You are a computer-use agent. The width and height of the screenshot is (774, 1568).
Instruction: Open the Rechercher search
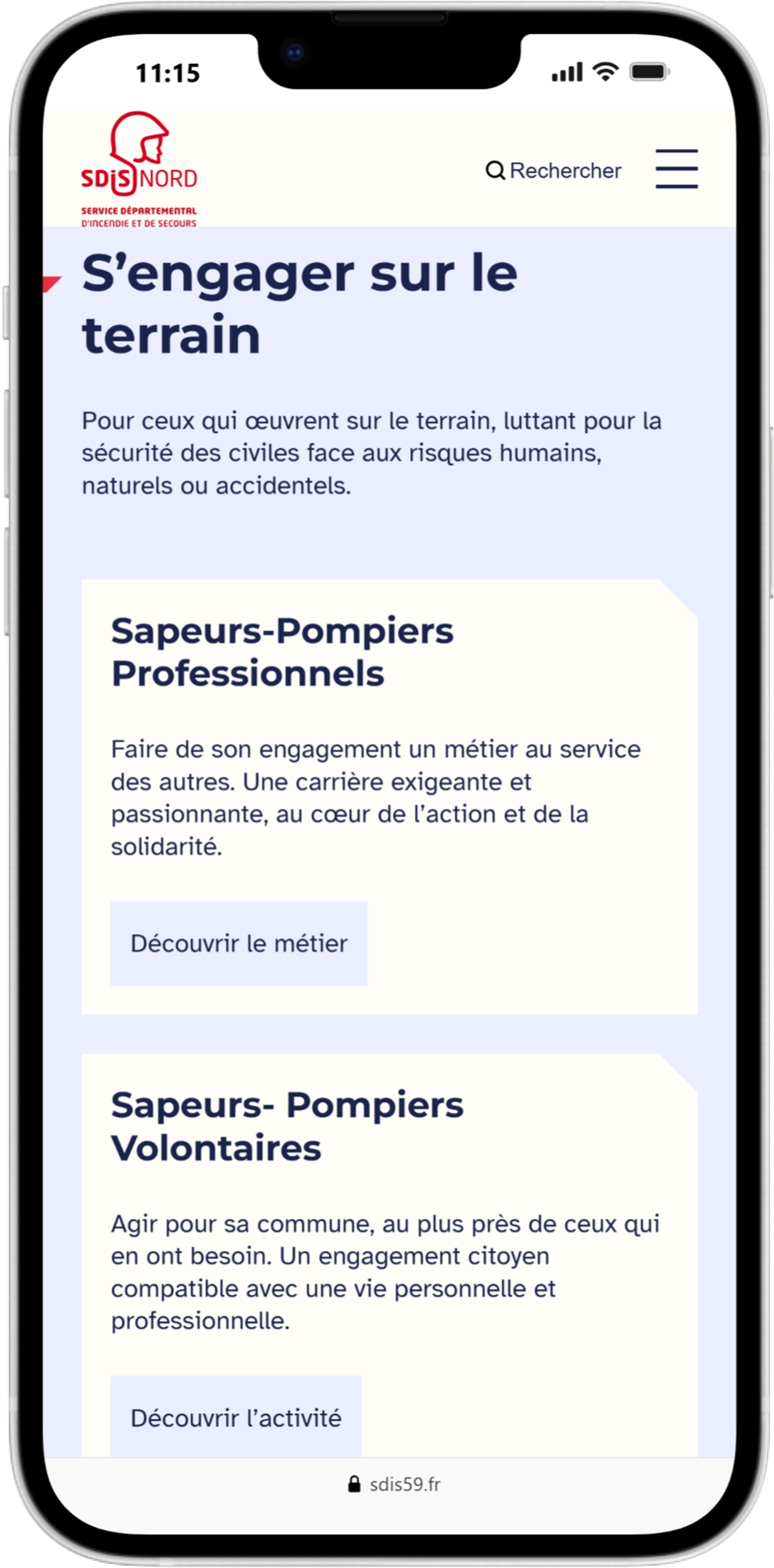click(x=553, y=170)
